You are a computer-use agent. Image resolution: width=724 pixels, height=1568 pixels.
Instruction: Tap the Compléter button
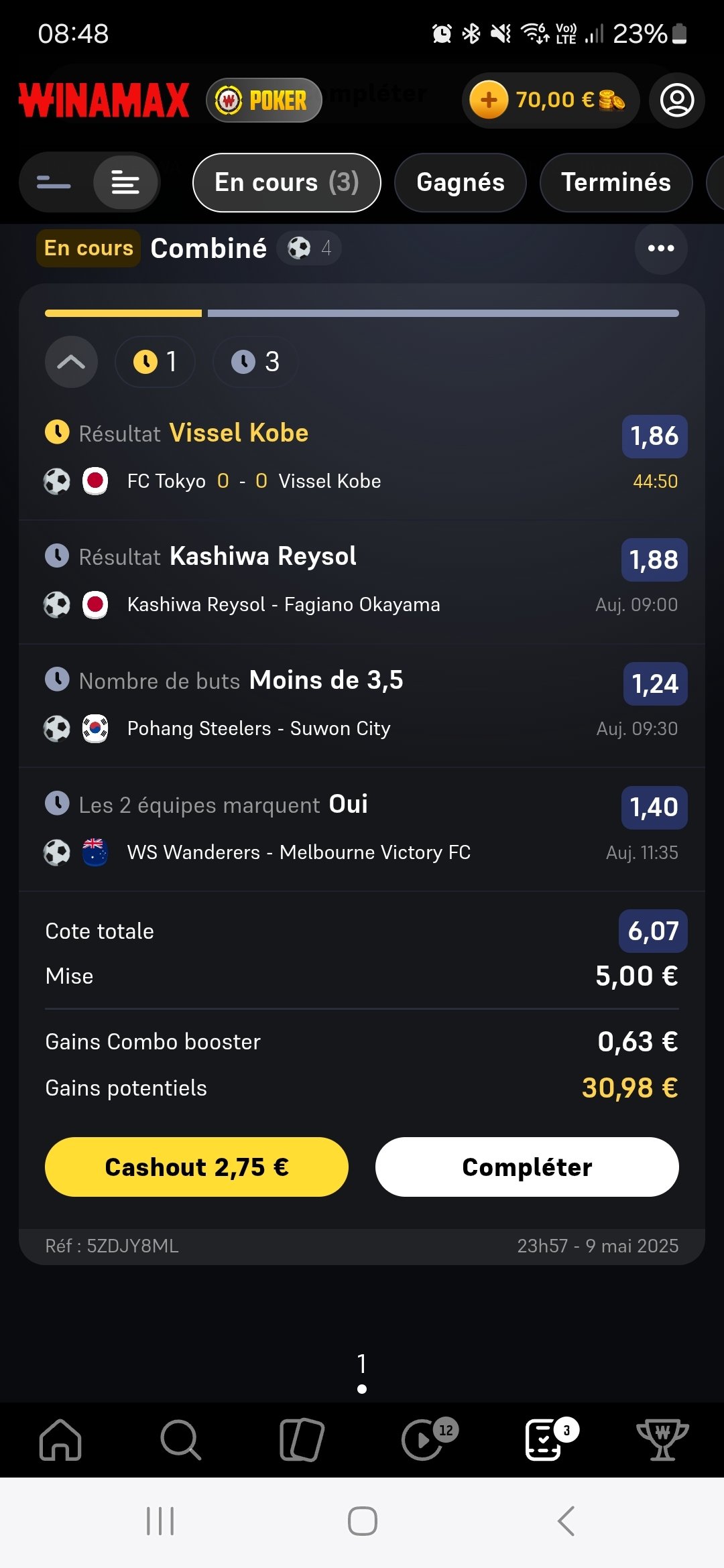[527, 1167]
